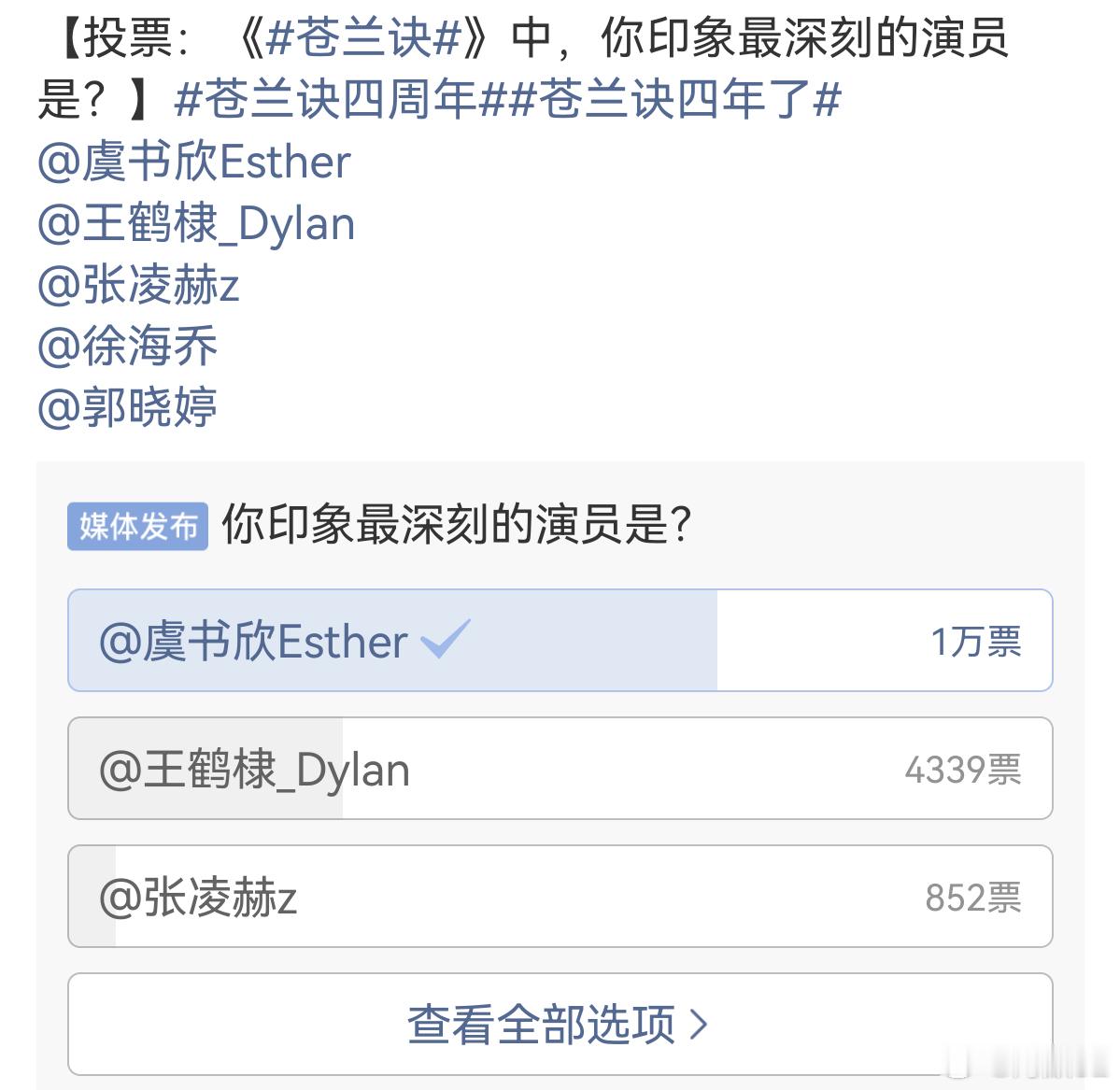Select poll option @虞书欣Esther with 1万票
The width and height of the screenshot is (1120, 1090).
coord(560,640)
